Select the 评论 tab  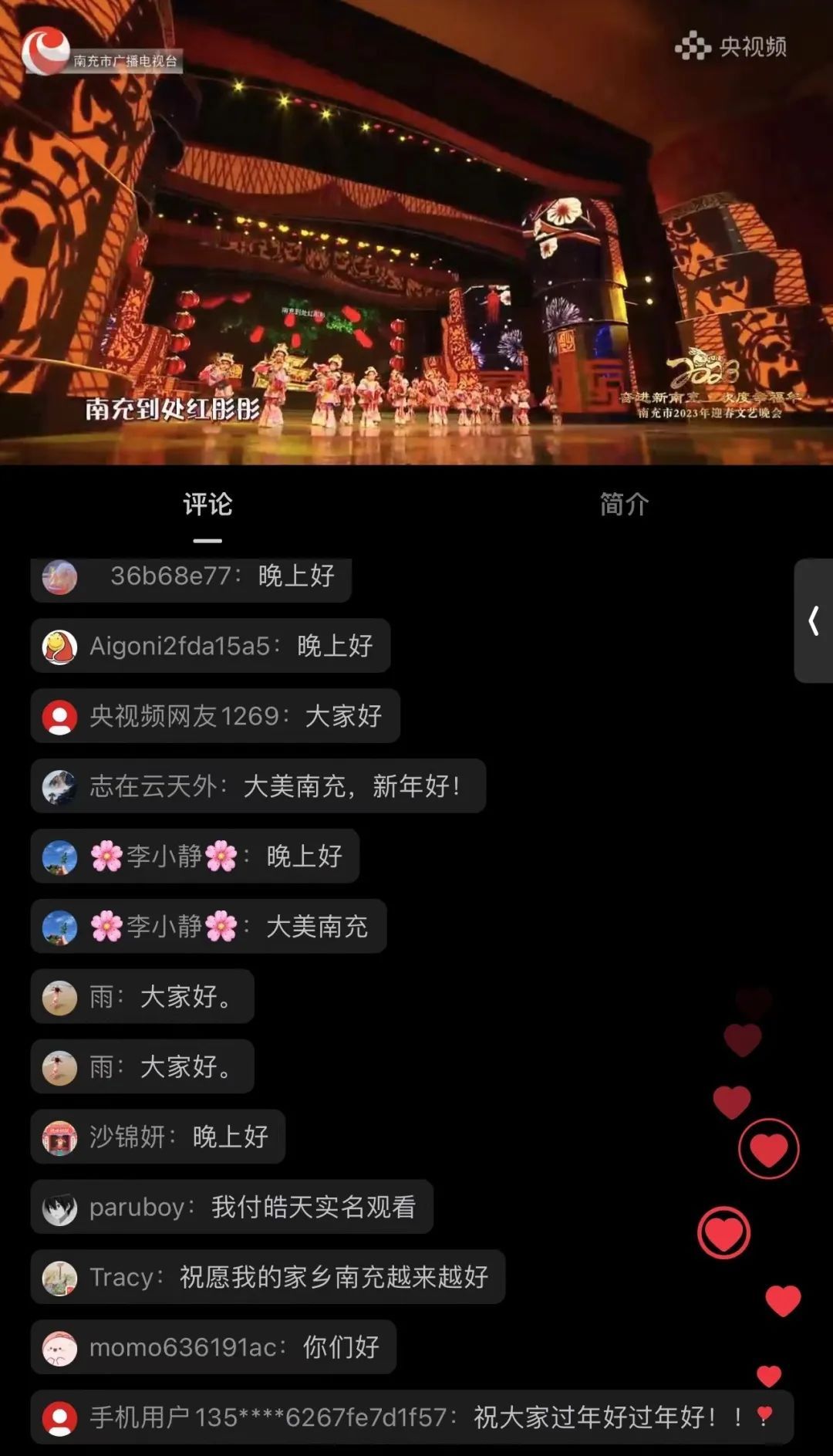[x=207, y=503]
